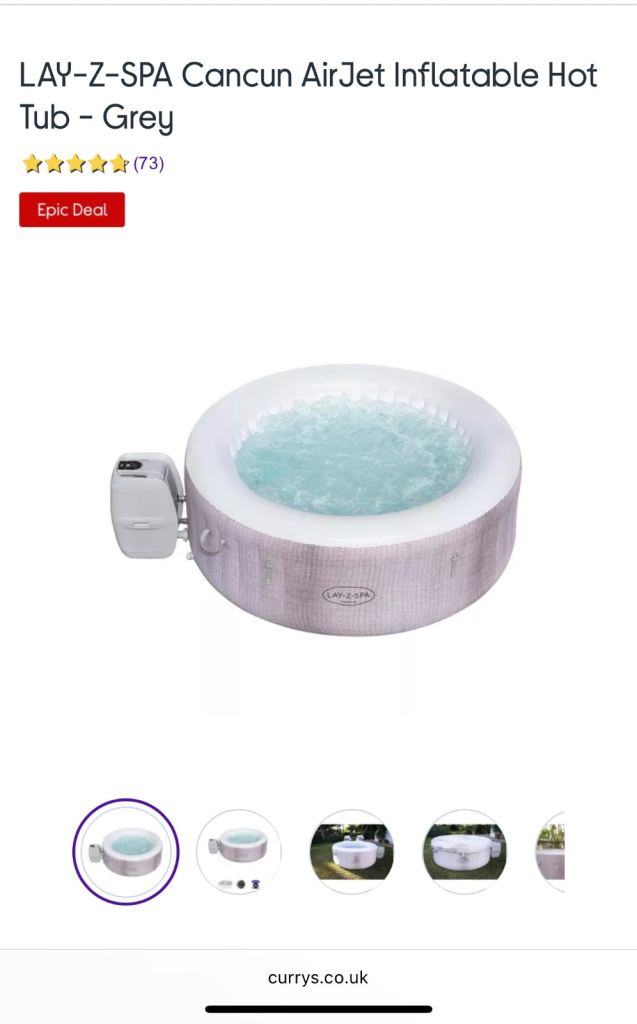The height and width of the screenshot is (1024, 637).
Task: Open the main hot tub product image
Action: [x=318, y=500]
